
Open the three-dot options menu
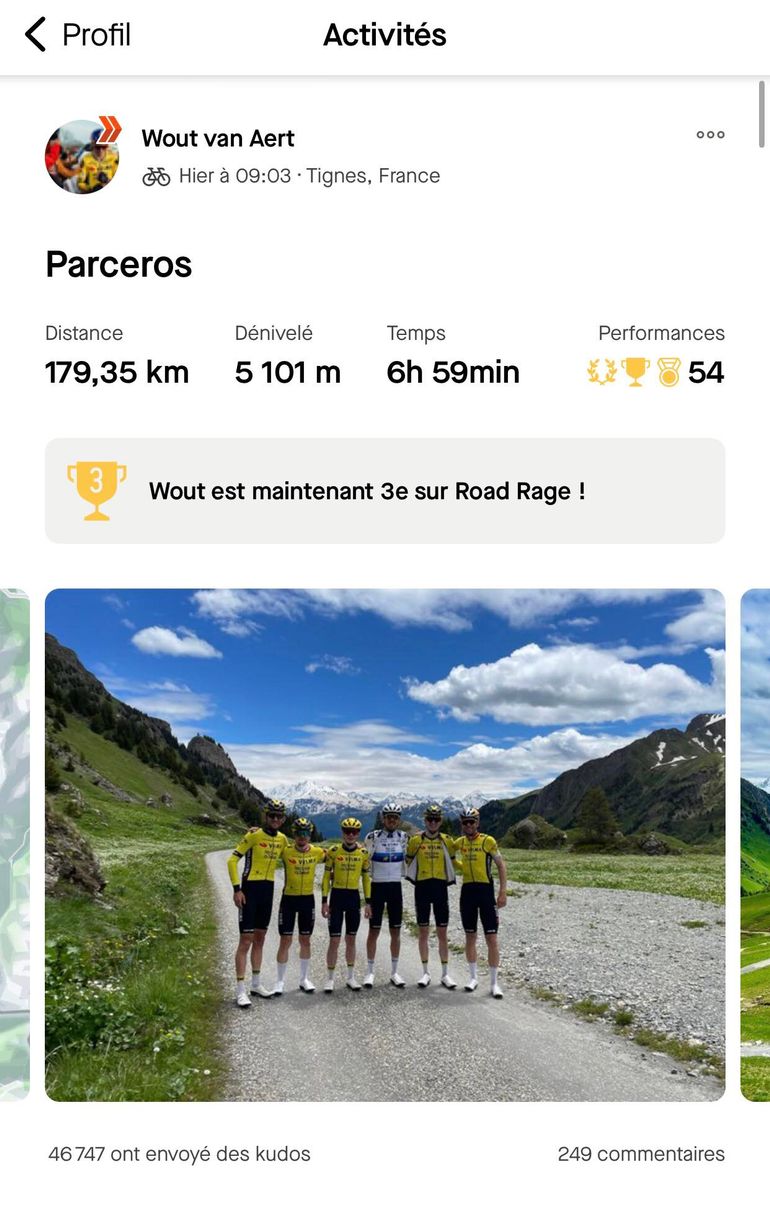[710, 135]
